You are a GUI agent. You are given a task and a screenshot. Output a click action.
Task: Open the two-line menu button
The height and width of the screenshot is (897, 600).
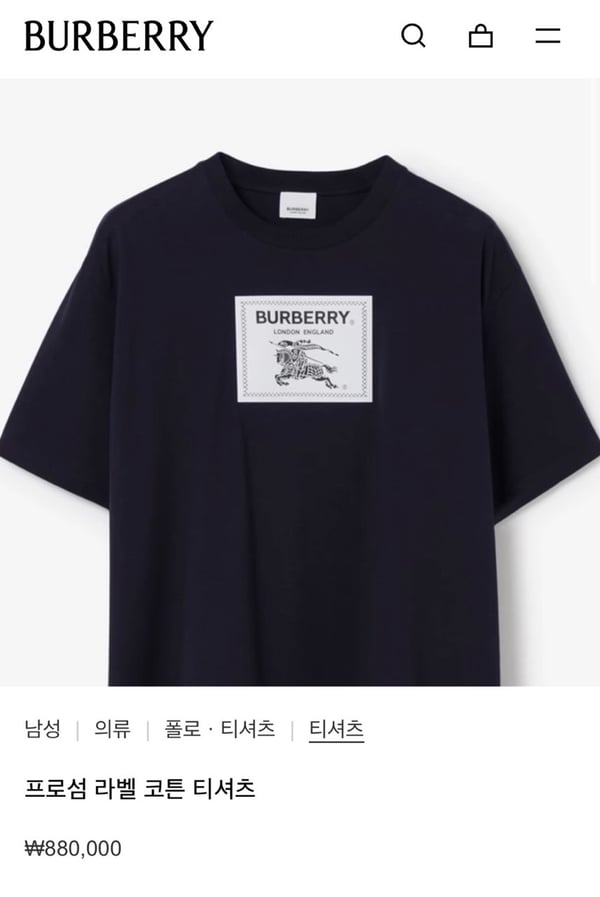547,36
